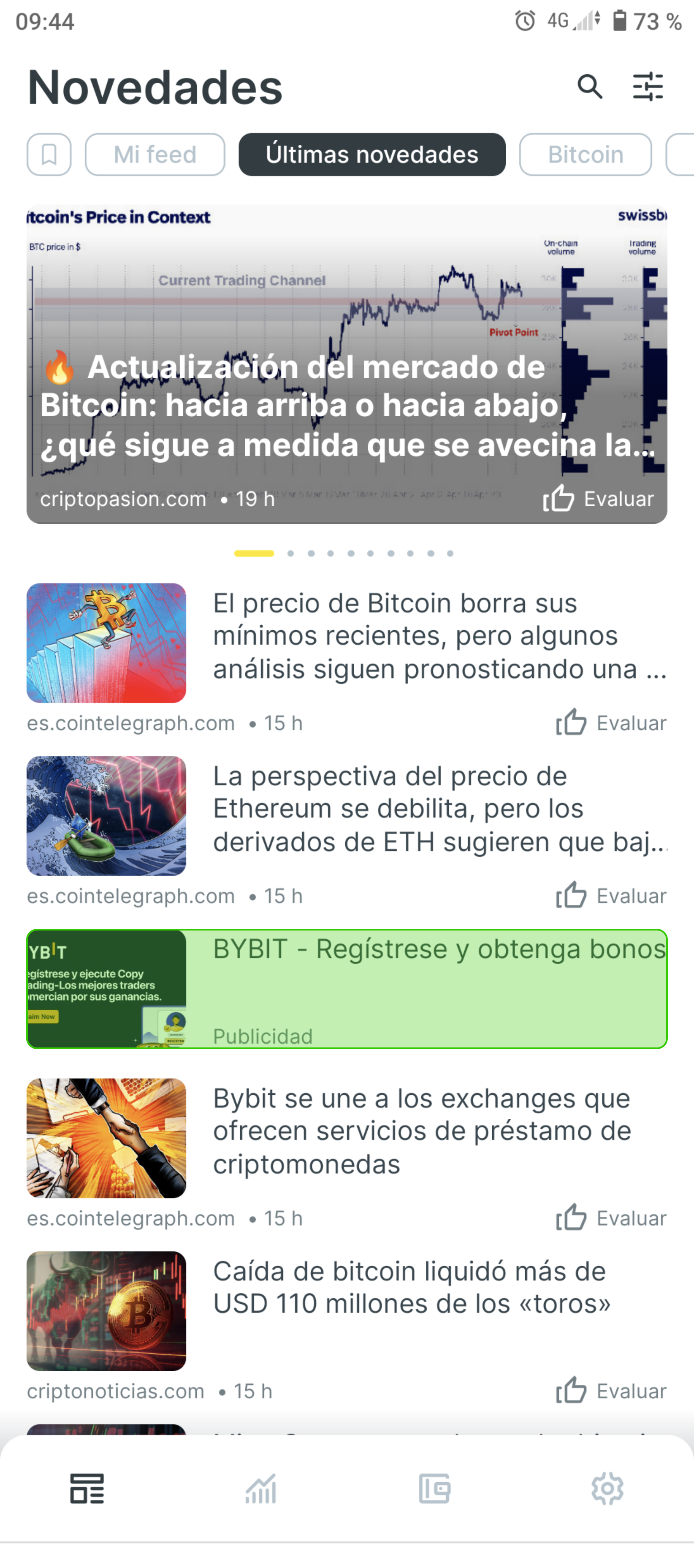Tap Evaluar on the featured criptopasion.com article
Viewport: 694px width, 1568px height.
pyautogui.click(x=599, y=499)
